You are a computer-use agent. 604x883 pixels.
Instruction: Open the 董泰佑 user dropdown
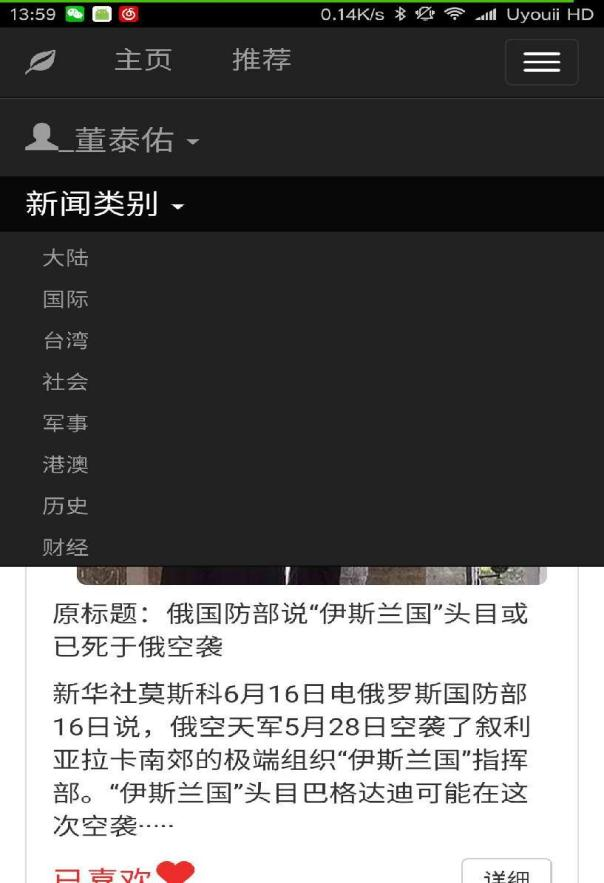(111, 141)
